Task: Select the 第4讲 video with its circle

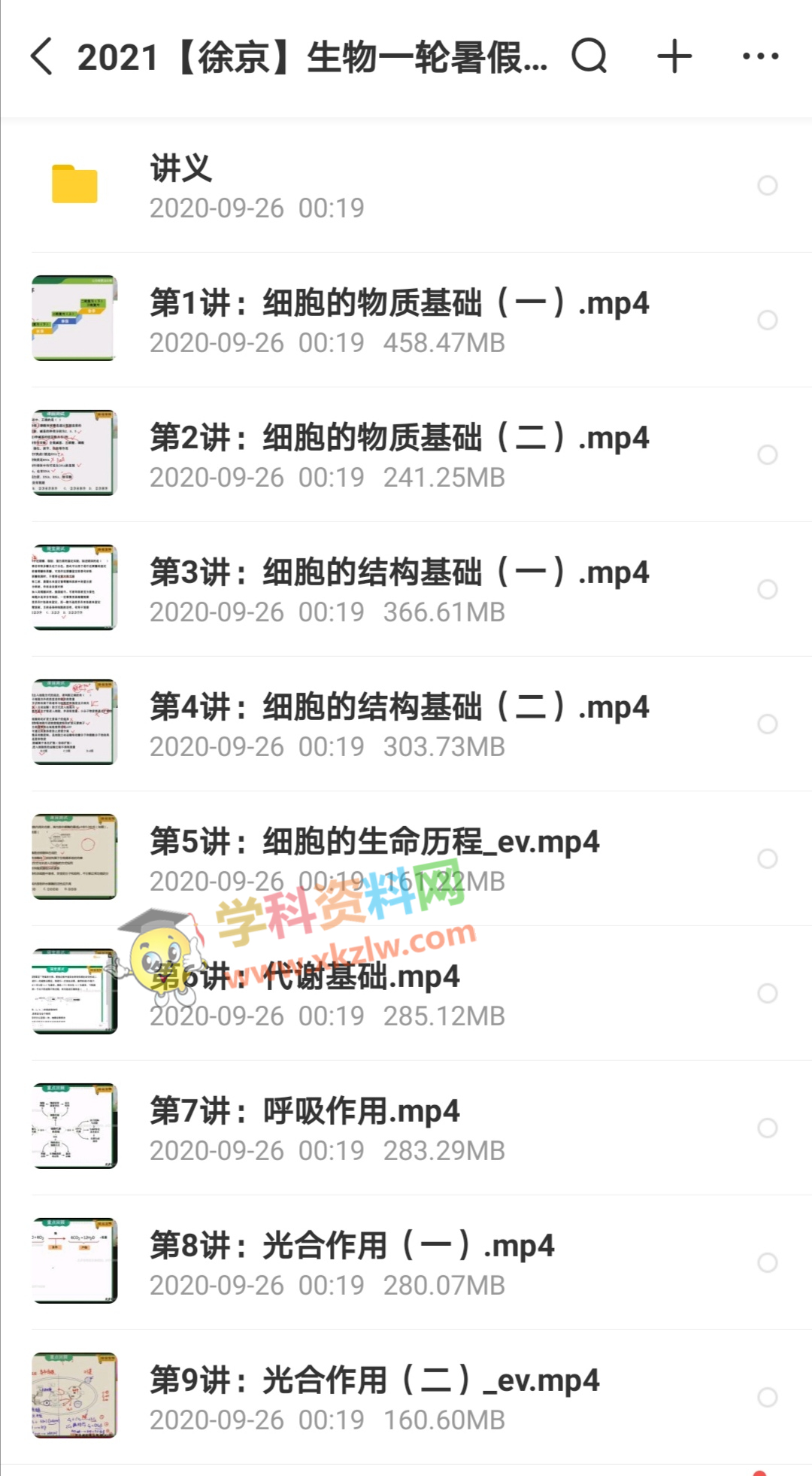Action: click(767, 724)
